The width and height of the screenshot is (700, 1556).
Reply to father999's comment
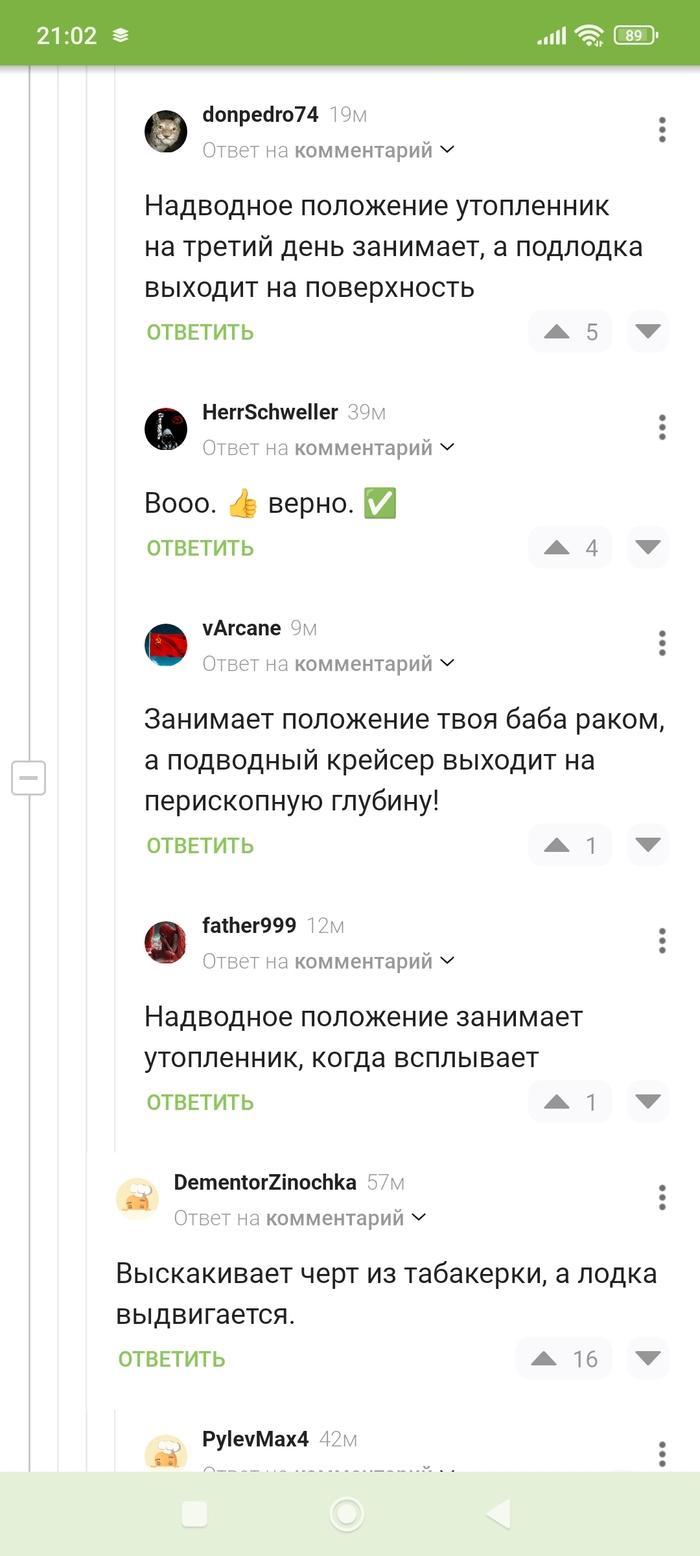tap(200, 1102)
